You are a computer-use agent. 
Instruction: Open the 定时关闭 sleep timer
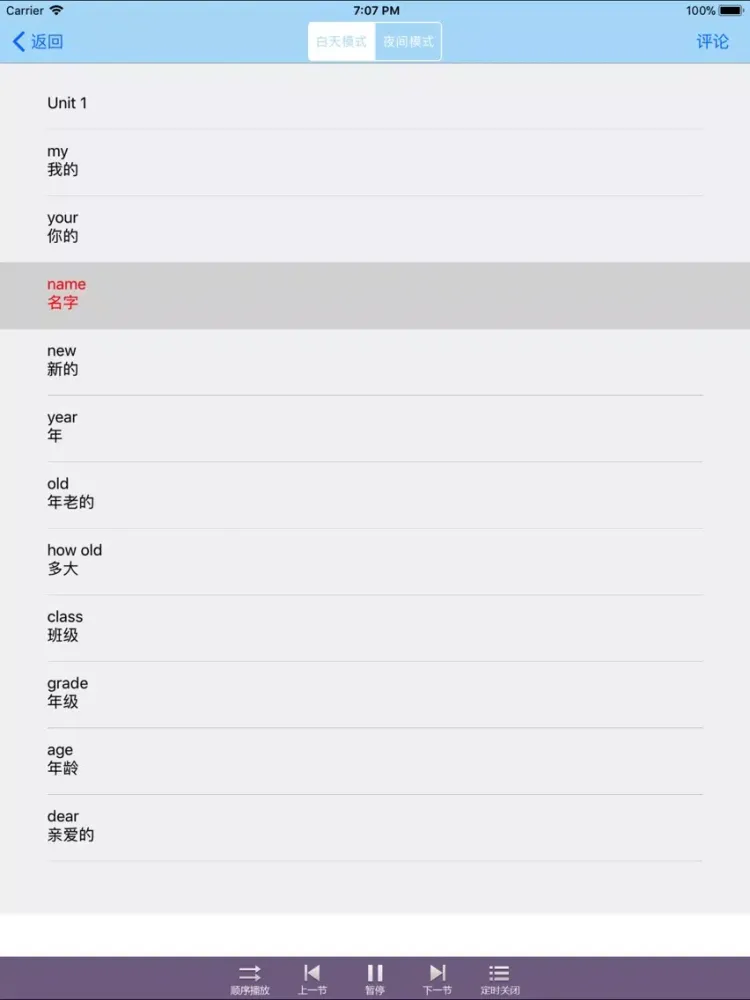(x=499, y=978)
